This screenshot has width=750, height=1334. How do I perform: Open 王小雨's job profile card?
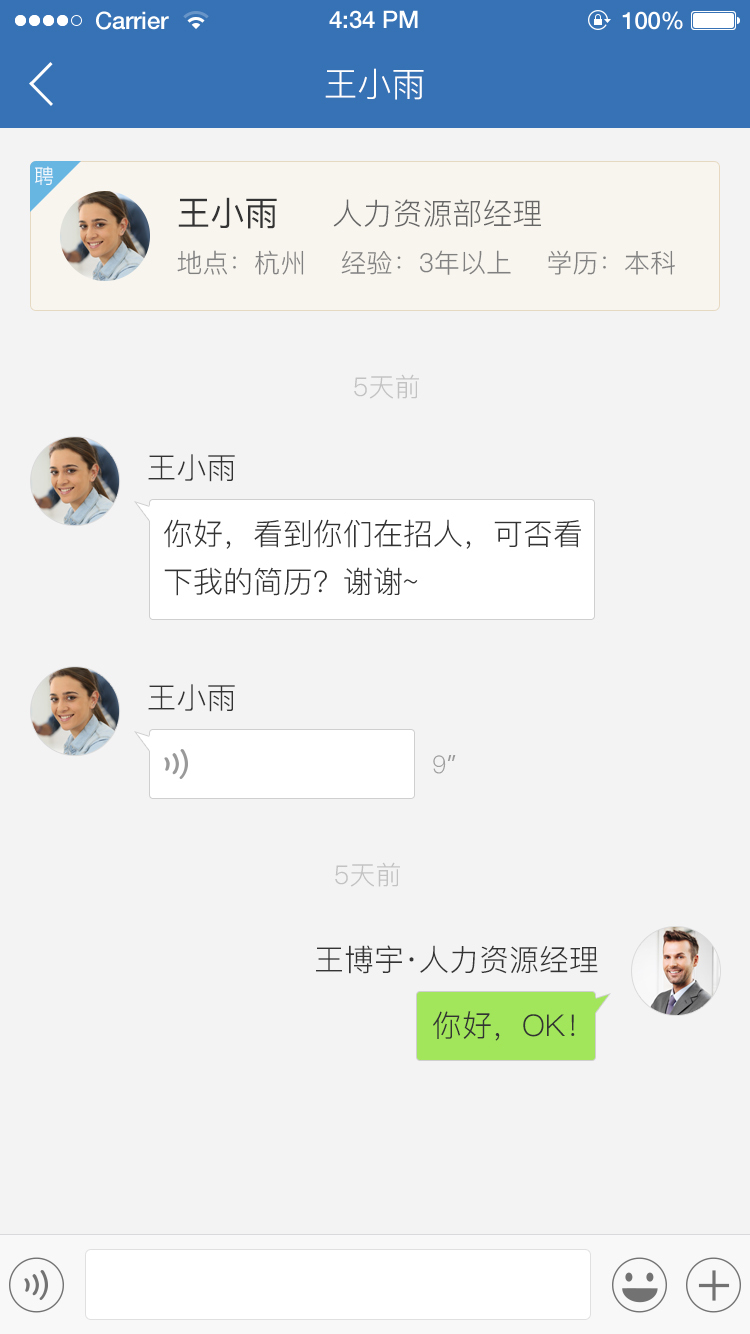coord(375,236)
